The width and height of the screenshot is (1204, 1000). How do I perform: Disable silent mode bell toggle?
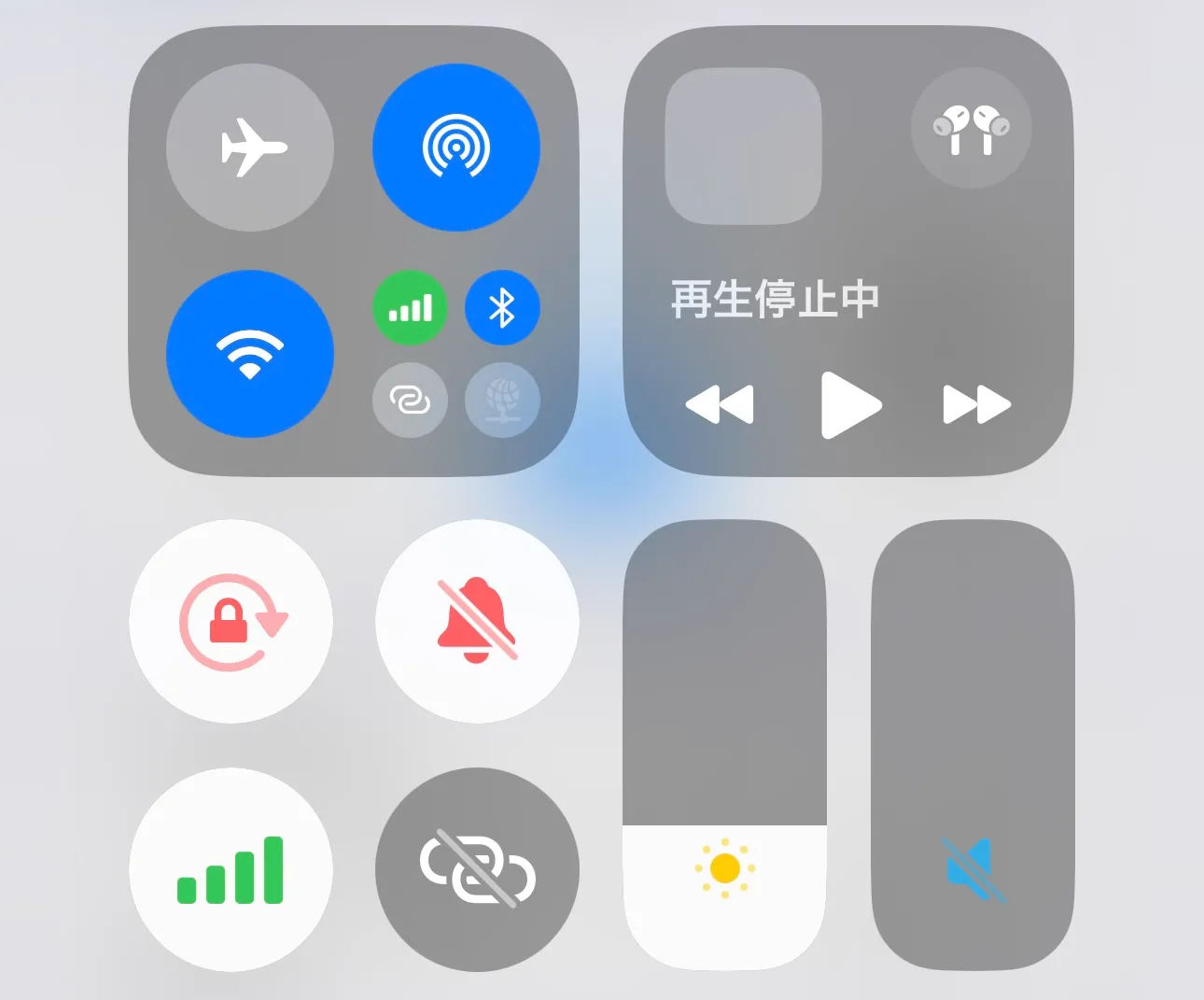coord(477,621)
